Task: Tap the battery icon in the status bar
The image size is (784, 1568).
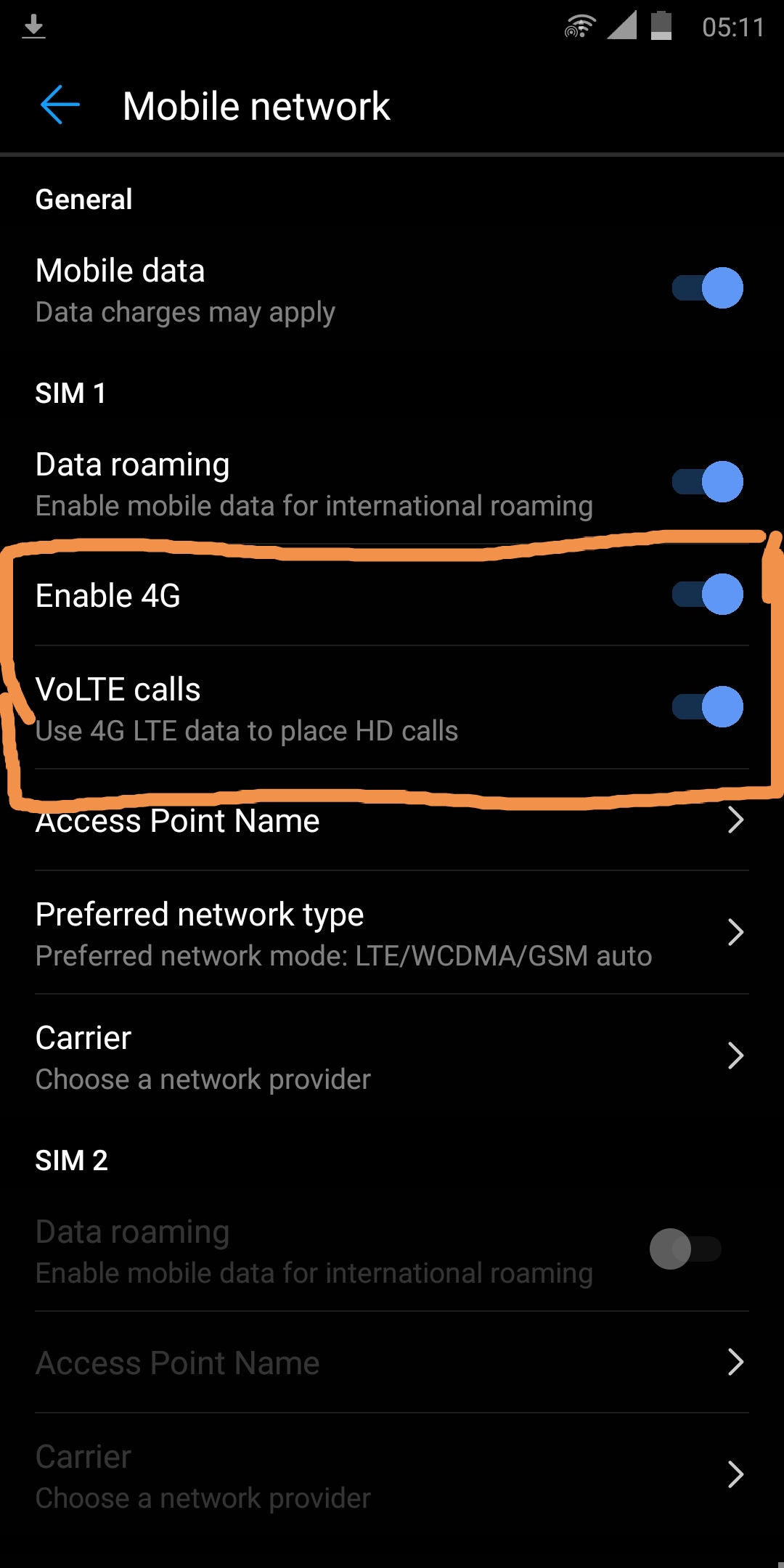Action: pos(663,26)
